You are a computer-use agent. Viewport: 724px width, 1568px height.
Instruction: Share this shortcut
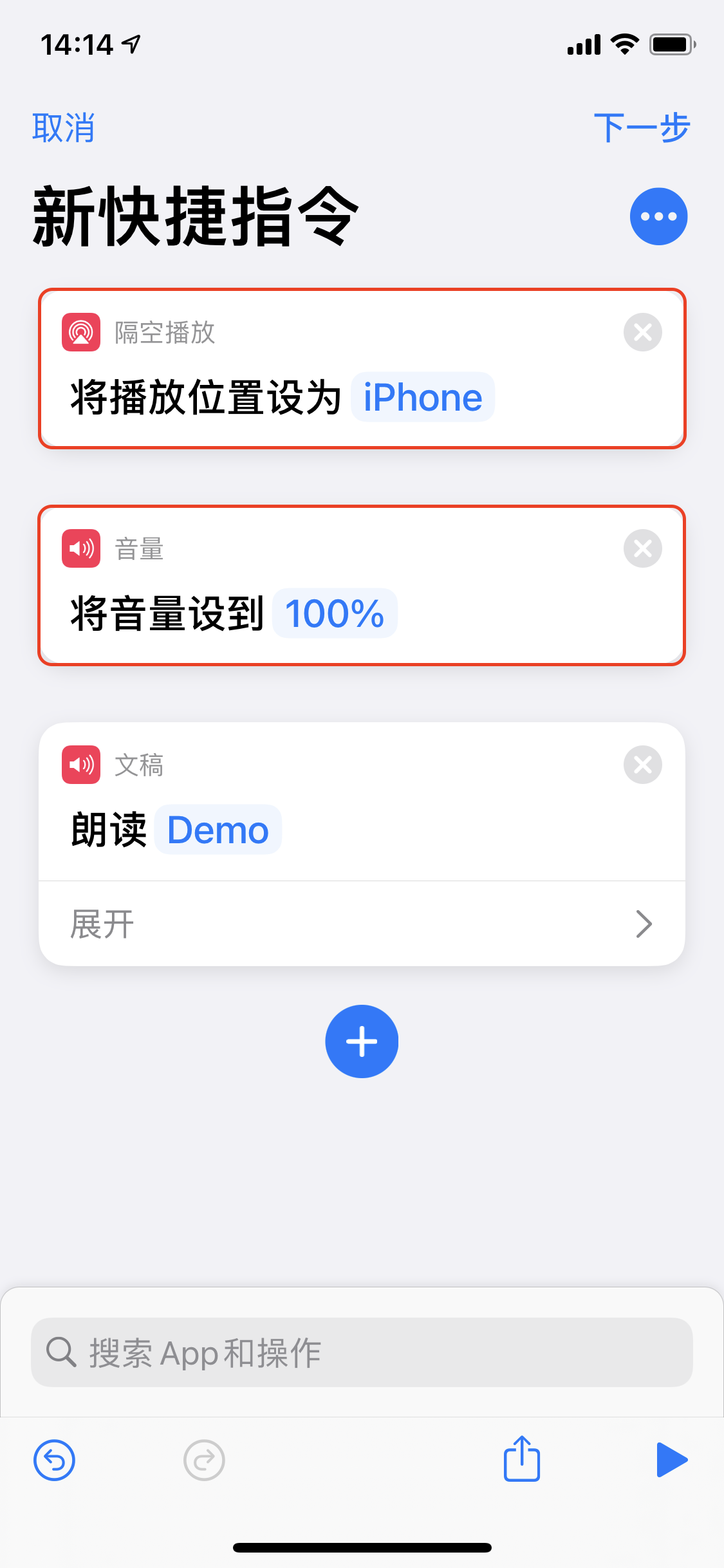pos(521,1459)
